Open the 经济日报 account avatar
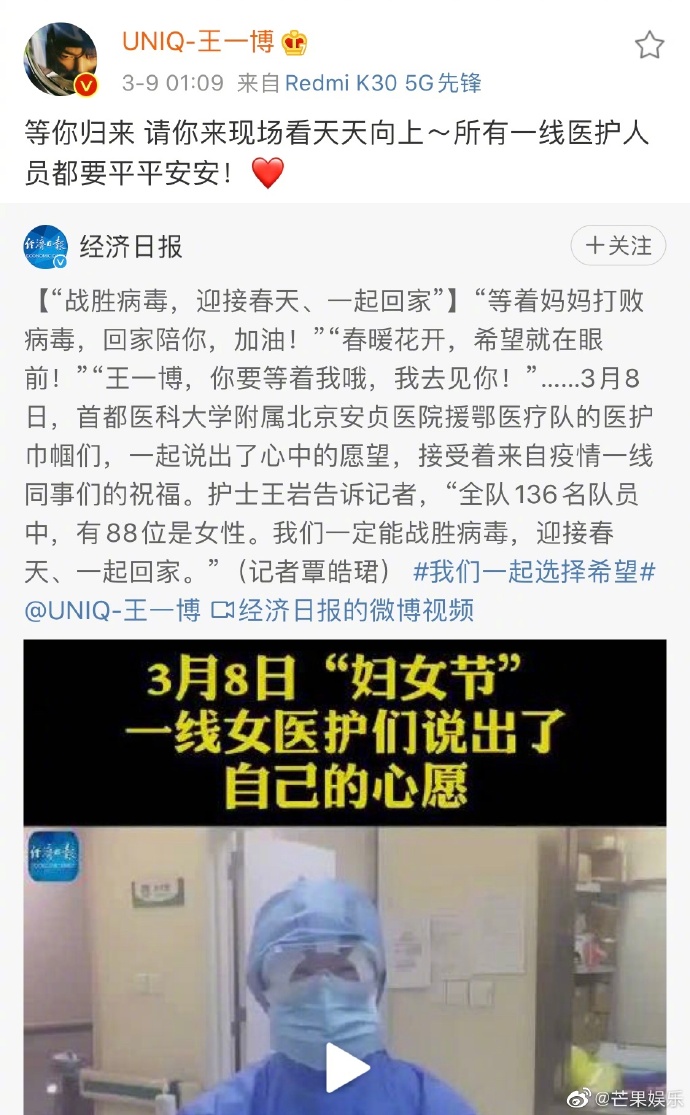Screen dimensions: 690x1115 (46, 248)
